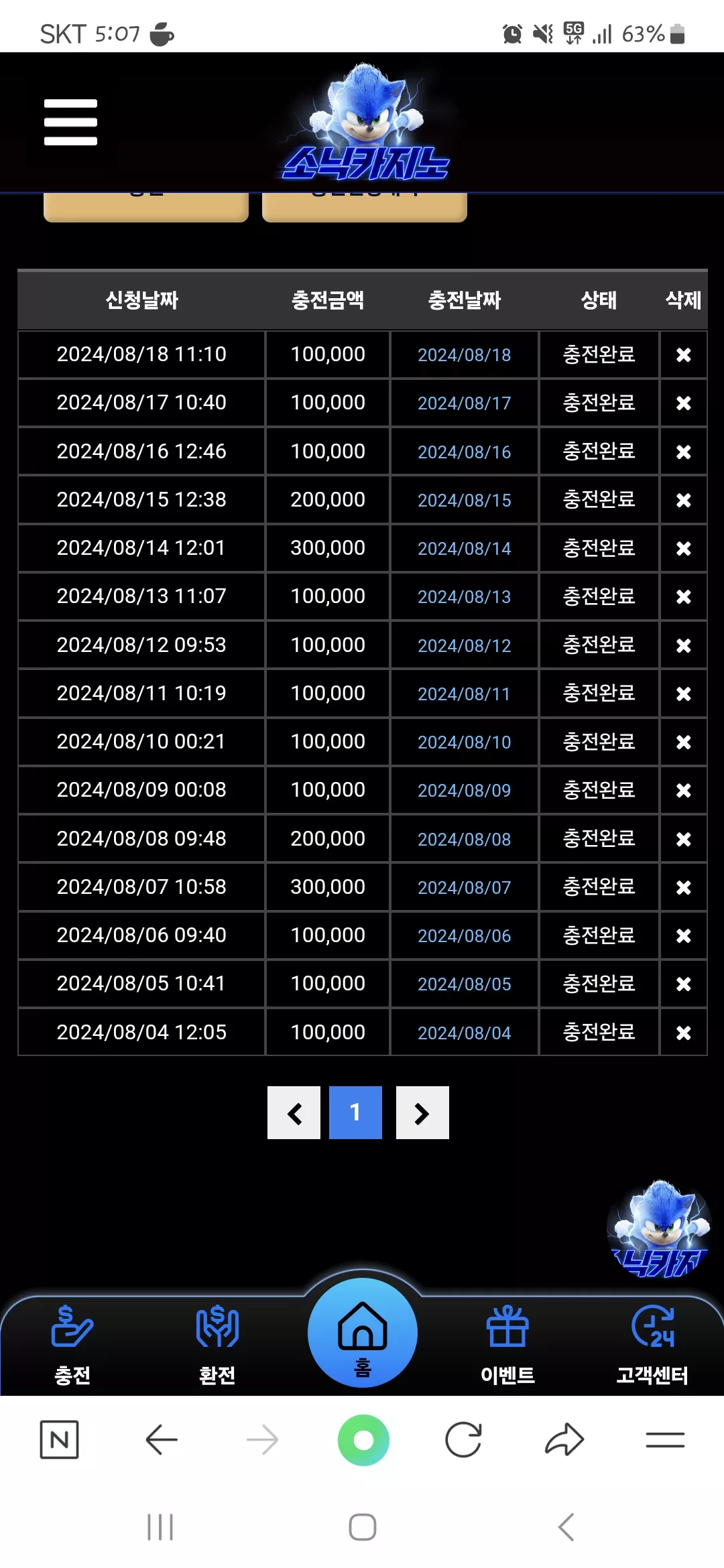Go to the previous page arrow
This screenshot has height=1568, width=724.
[x=294, y=1112]
